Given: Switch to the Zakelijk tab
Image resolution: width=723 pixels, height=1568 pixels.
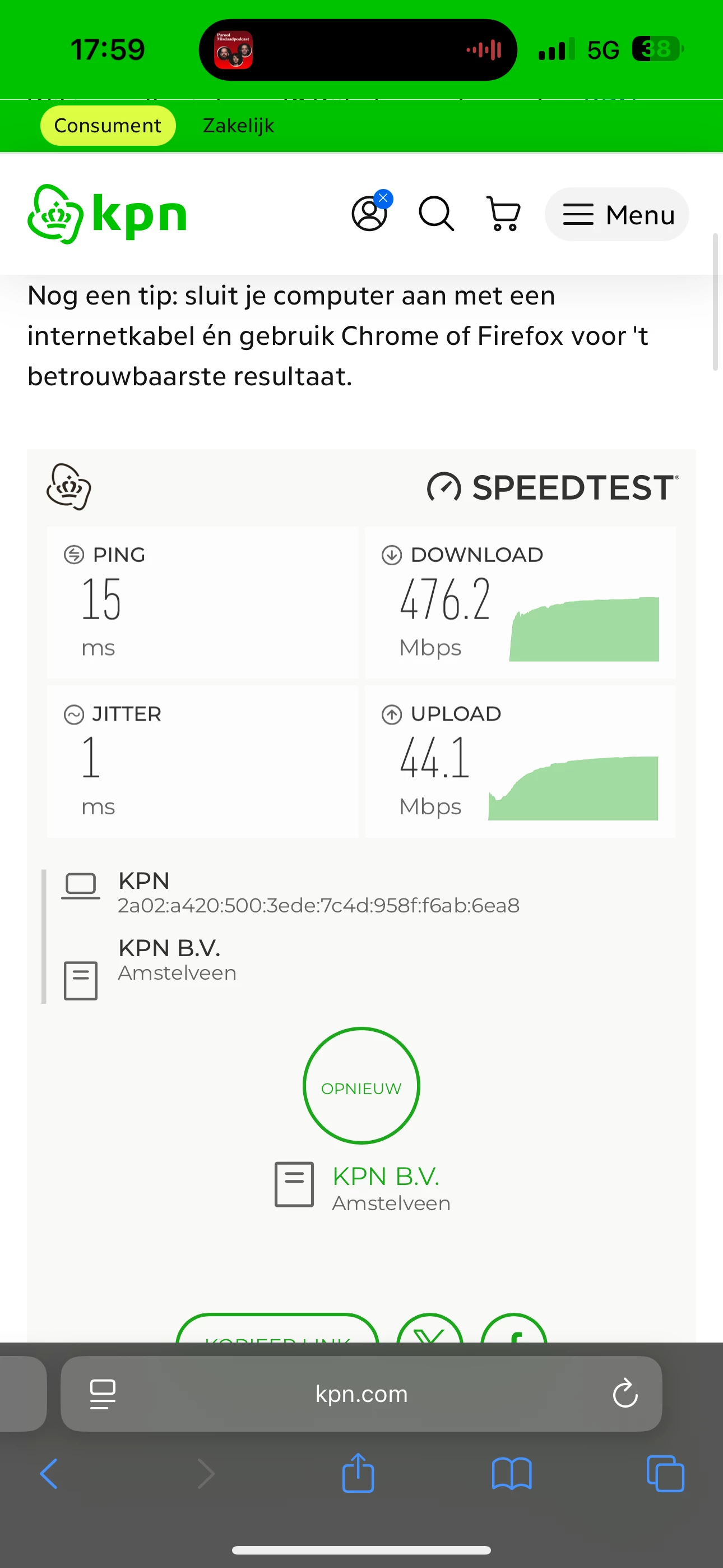Looking at the screenshot, I should pyautogui.click(x=238, y=126).
